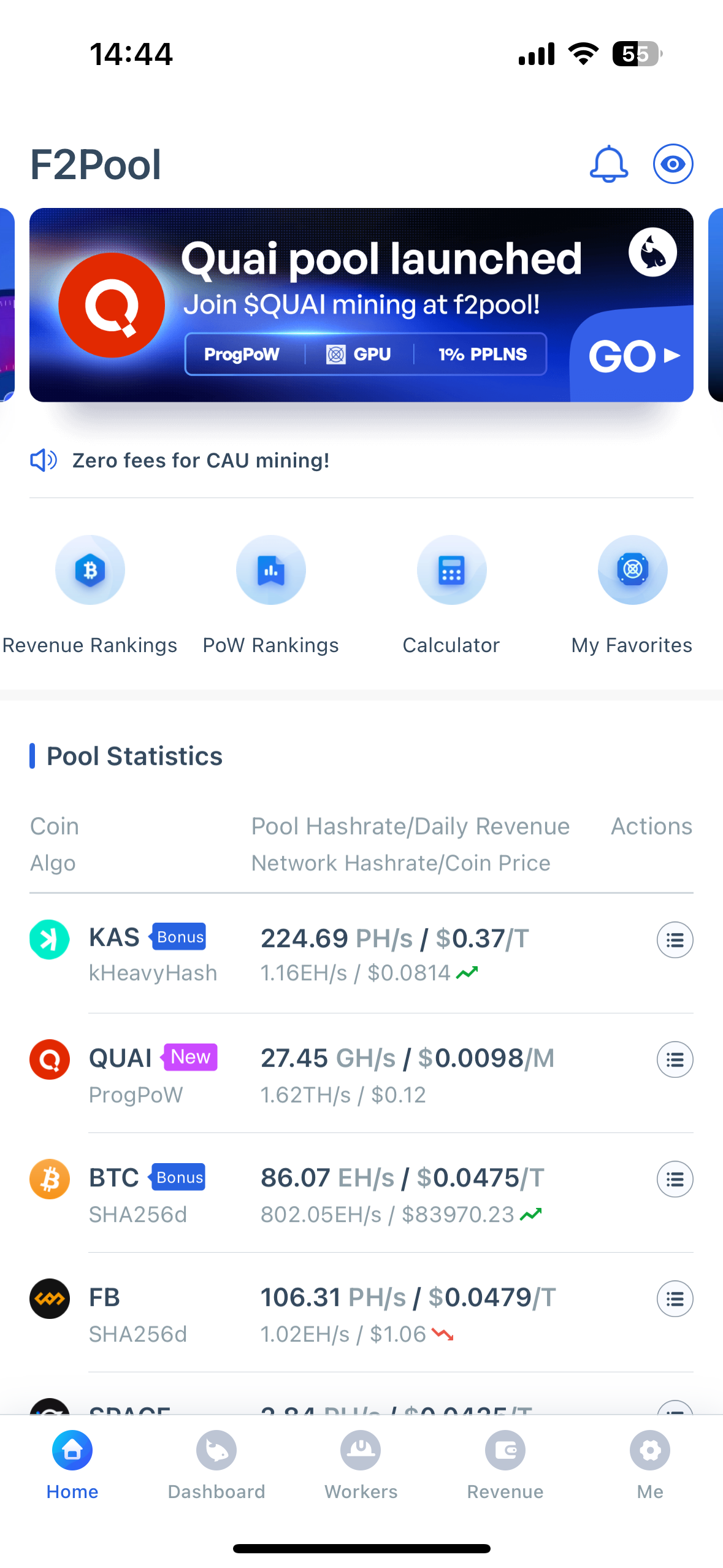Tap the actions list icon for FB
This screenshot has height=1568, width=723.
pyautogui.click(x=675, y=1299)
